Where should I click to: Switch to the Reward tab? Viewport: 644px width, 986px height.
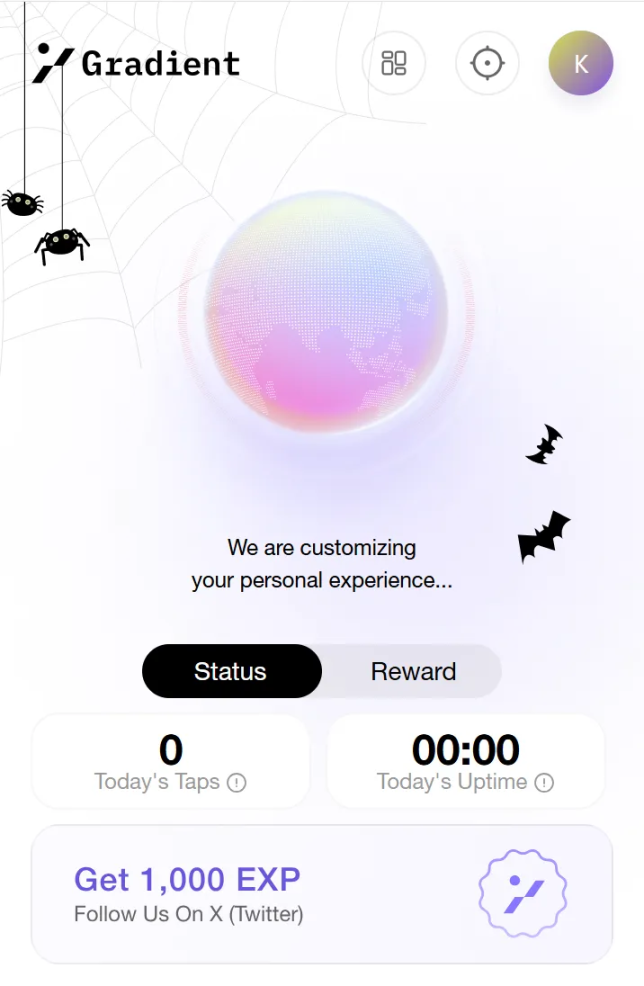(x=413, y=671)
